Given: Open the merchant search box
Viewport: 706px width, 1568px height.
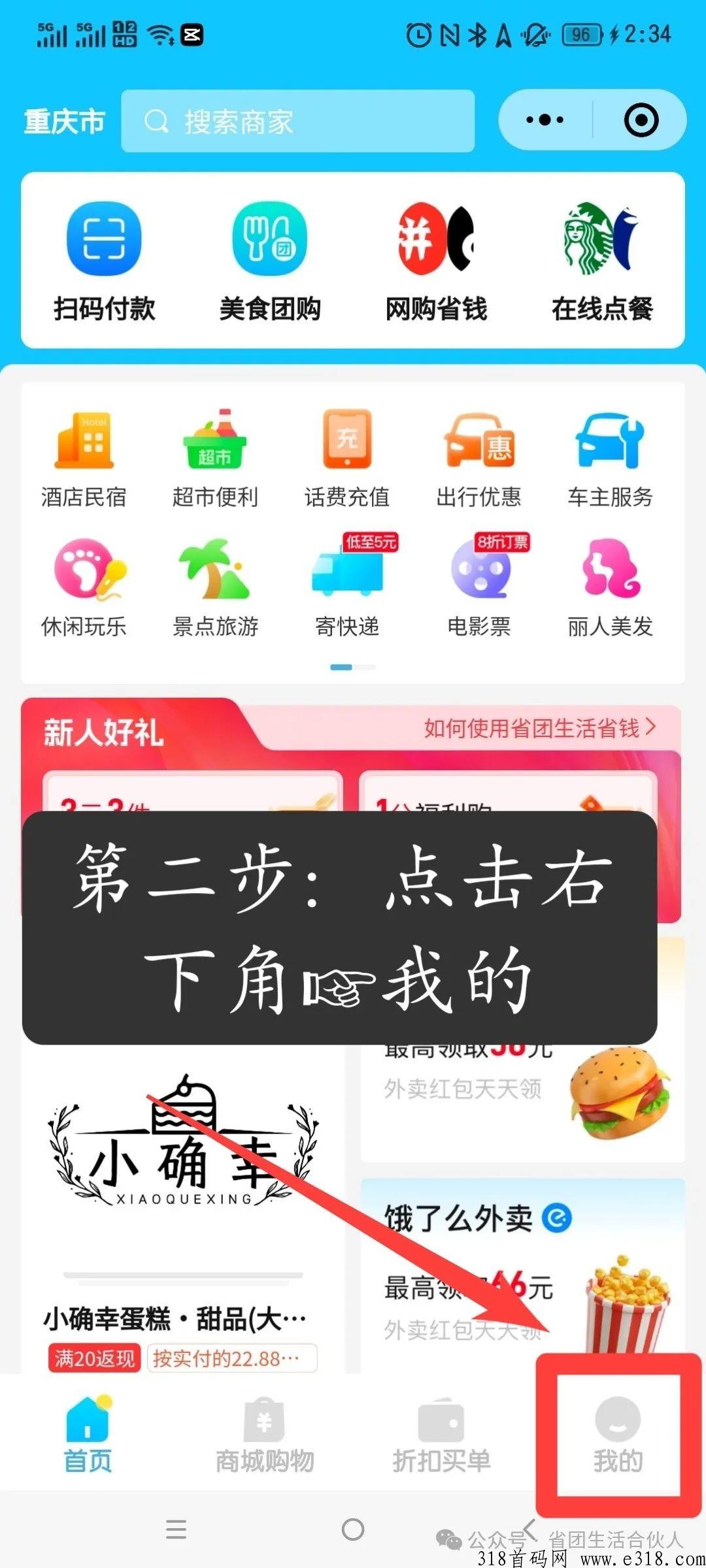Looking at the screenshot, I should click(x=297, y=122).
